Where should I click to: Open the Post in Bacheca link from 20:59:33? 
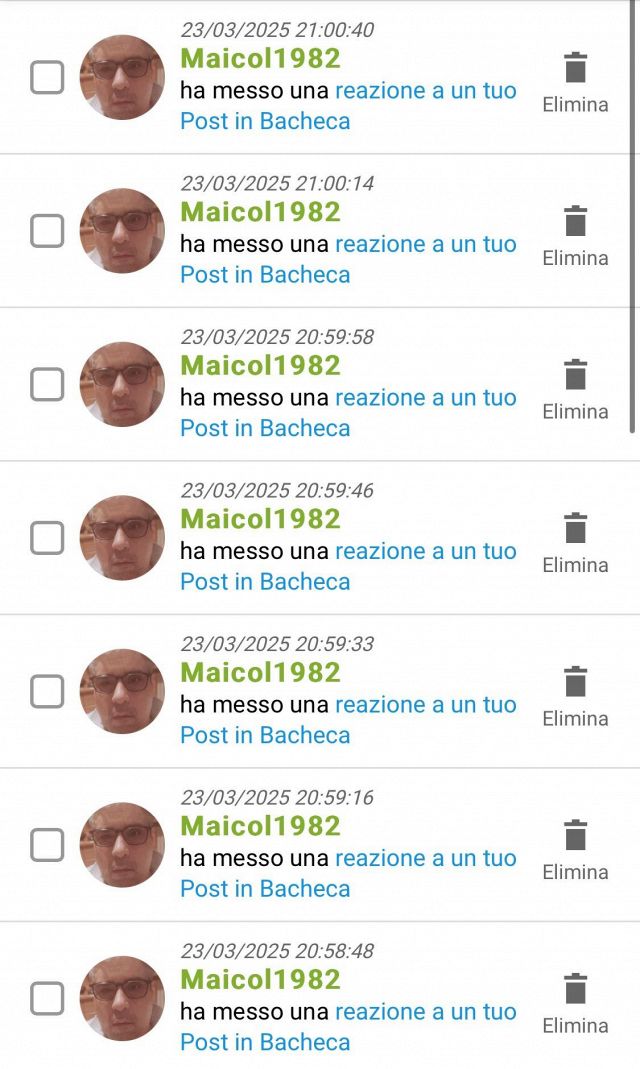point(265,735)
